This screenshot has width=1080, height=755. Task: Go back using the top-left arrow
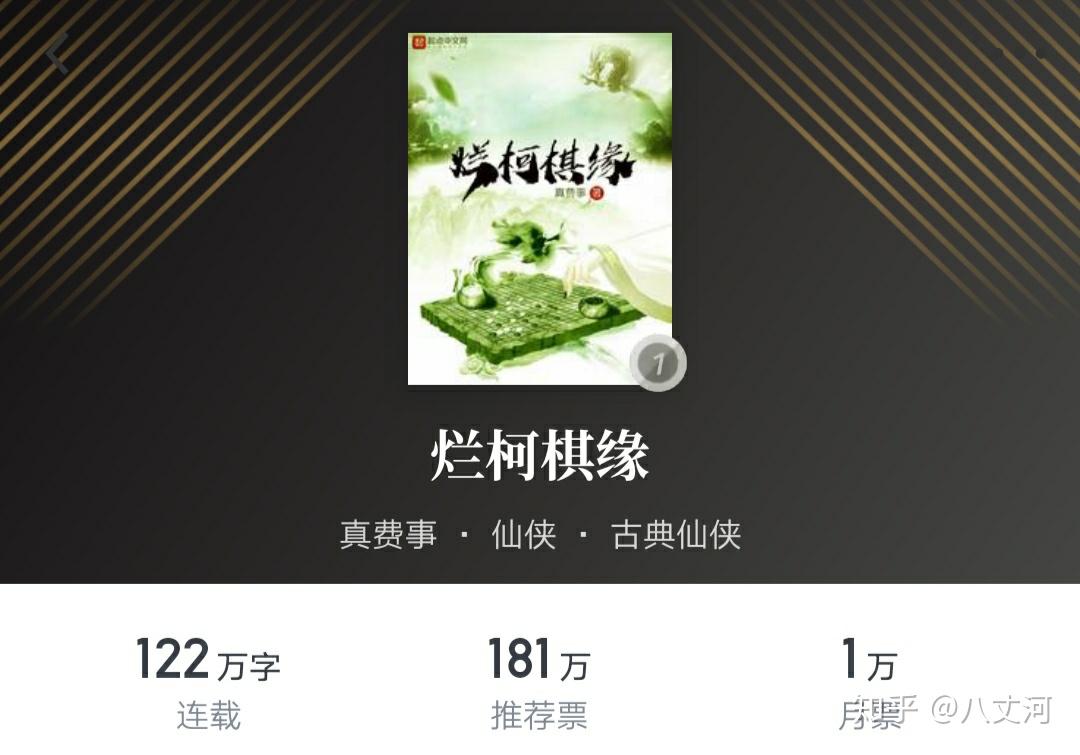[x=57, y=53]
